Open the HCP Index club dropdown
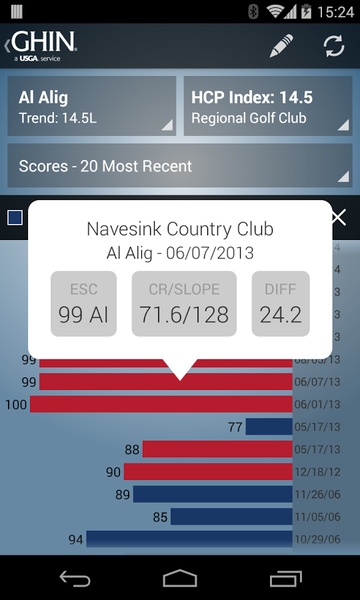This screenshot has height=600, width=360. point(268,106)
